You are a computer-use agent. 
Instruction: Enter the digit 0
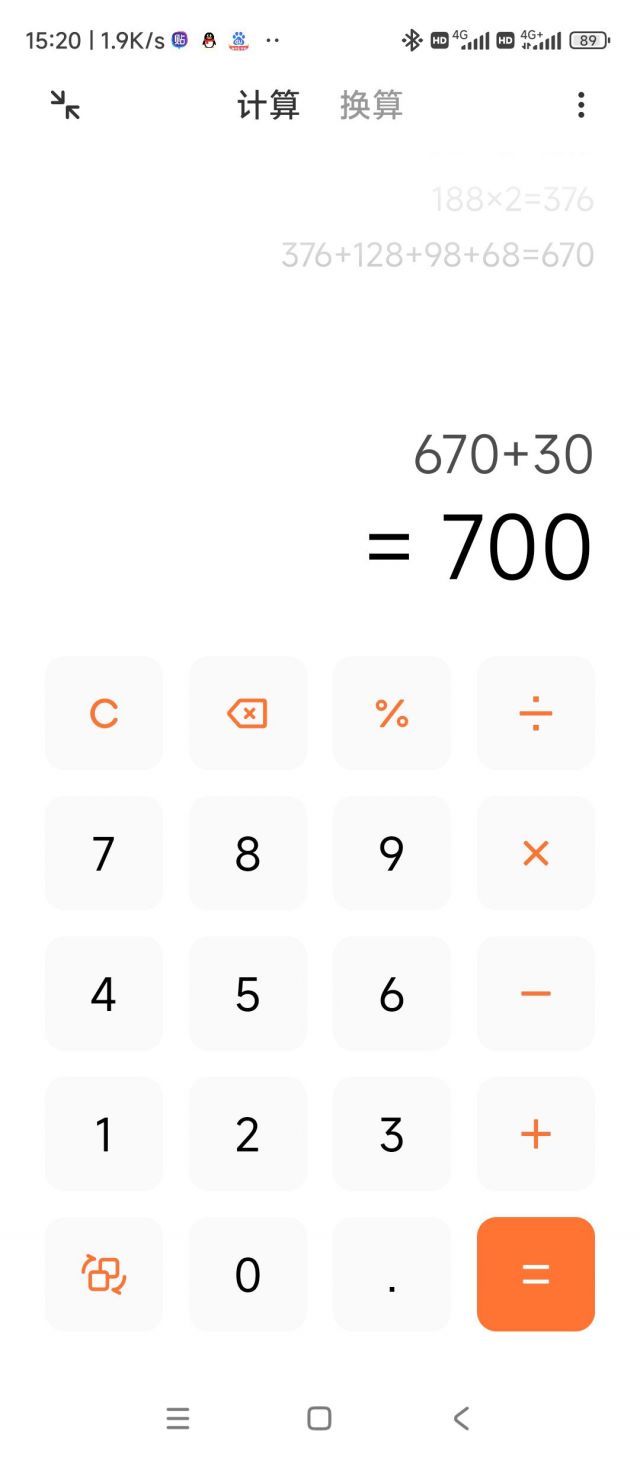pyautogui.click(x=247, y=1274)
